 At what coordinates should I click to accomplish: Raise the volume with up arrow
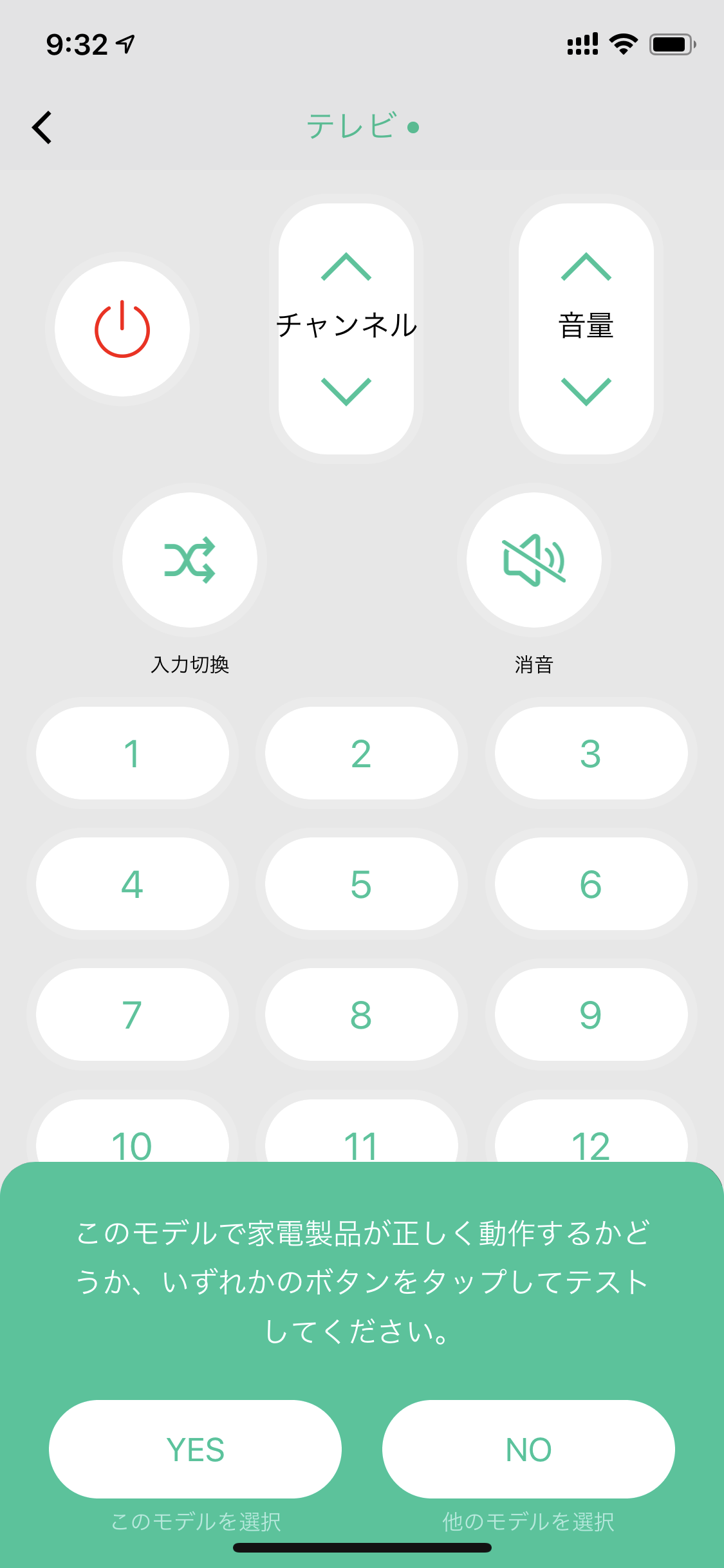[x=586, y=266]
